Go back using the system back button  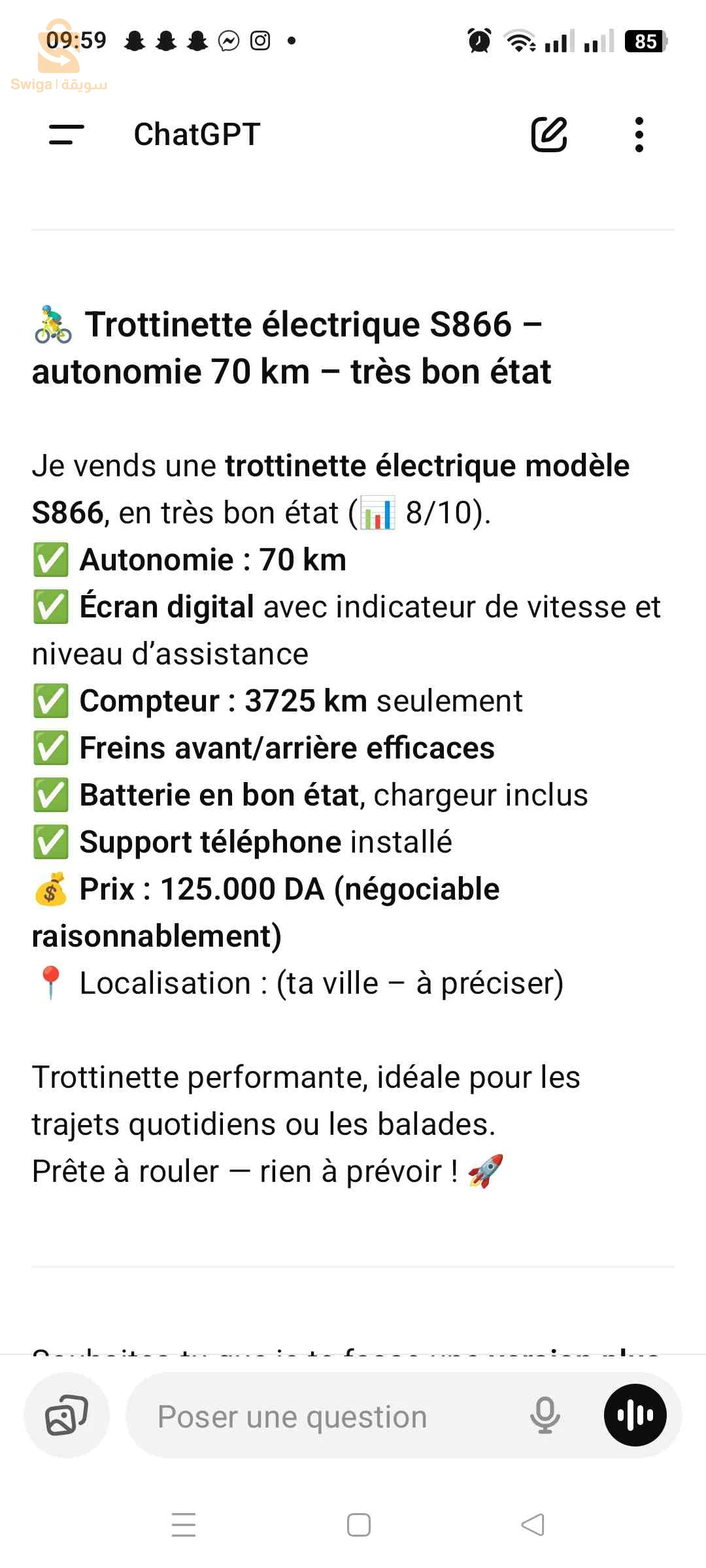pos(533,1525)
